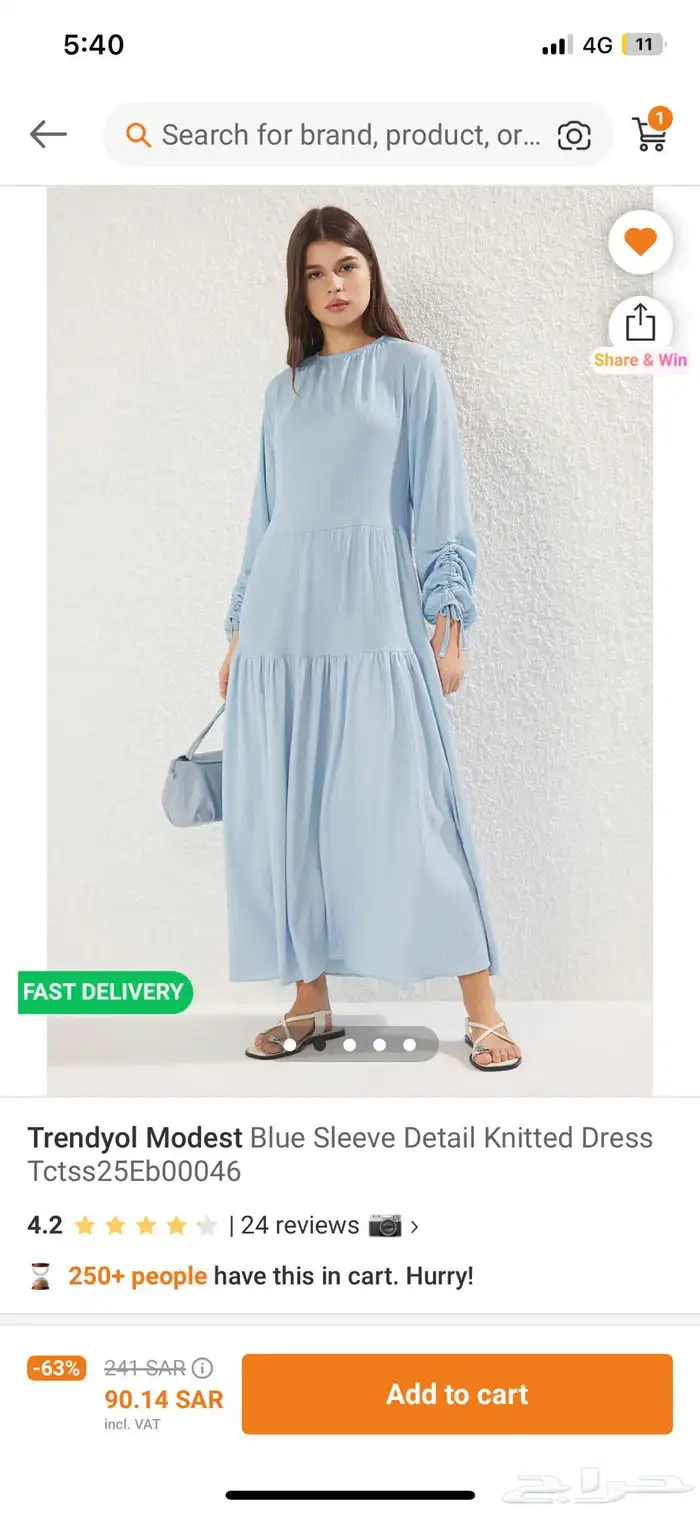Image resolution: width=700 pixels, height=1514 pixels.
Task: Open the product search field
Action: pos(340,135)
